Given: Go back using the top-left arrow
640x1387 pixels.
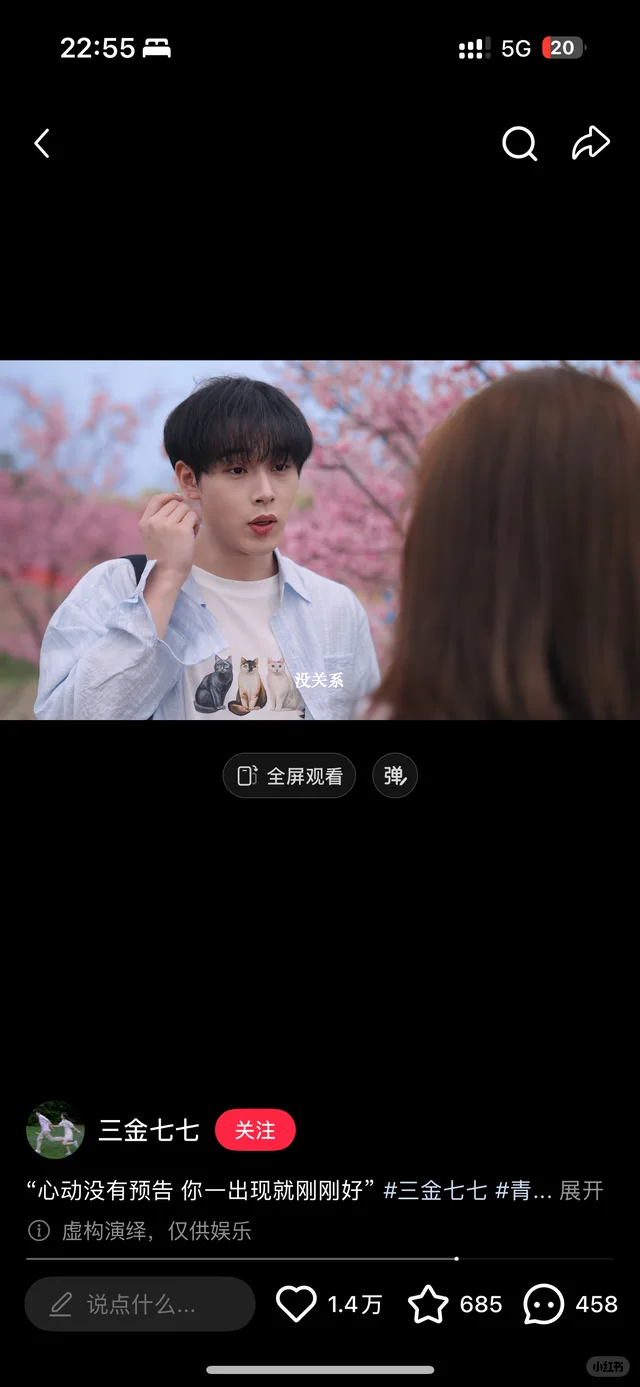Looking at the screenshot, I should point(42,144).
